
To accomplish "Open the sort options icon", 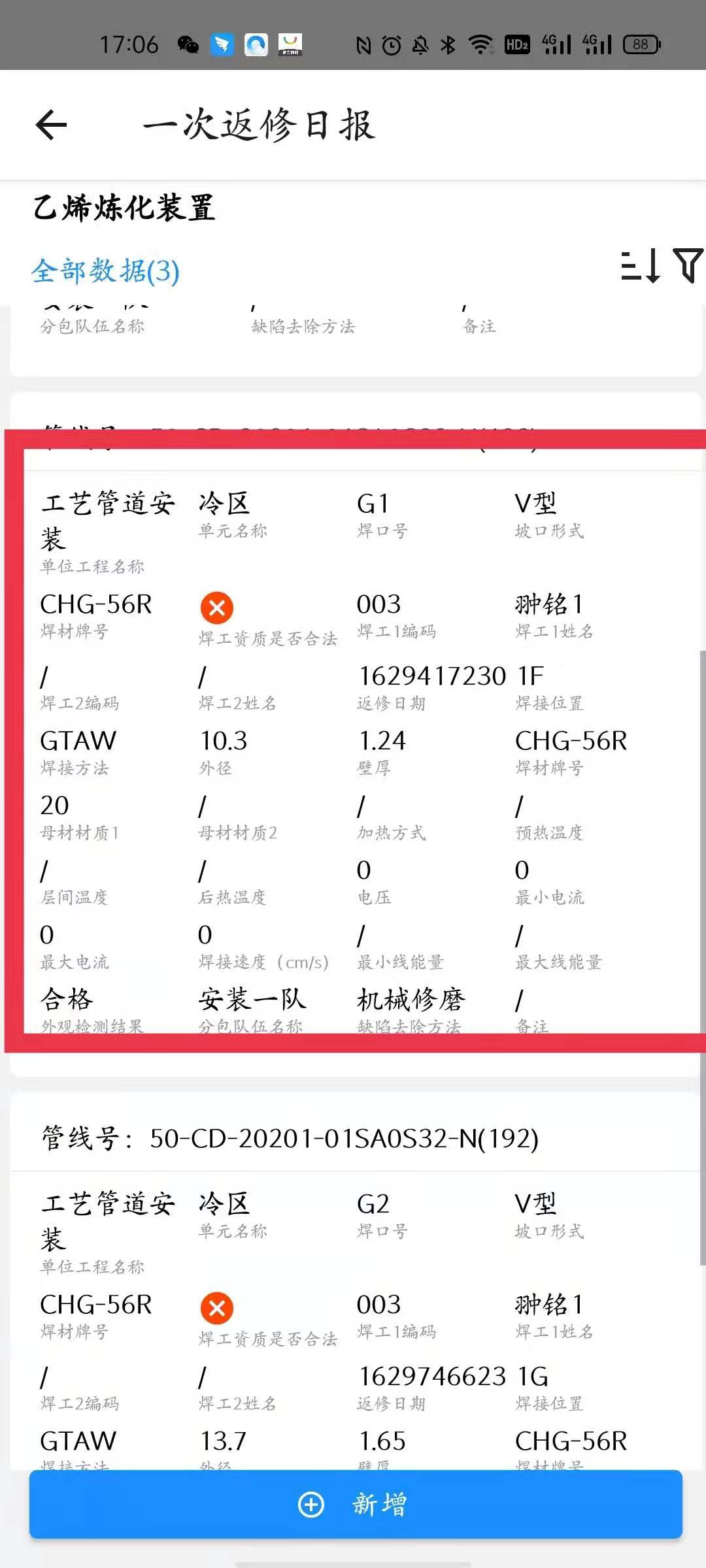I will click(641, 266).
